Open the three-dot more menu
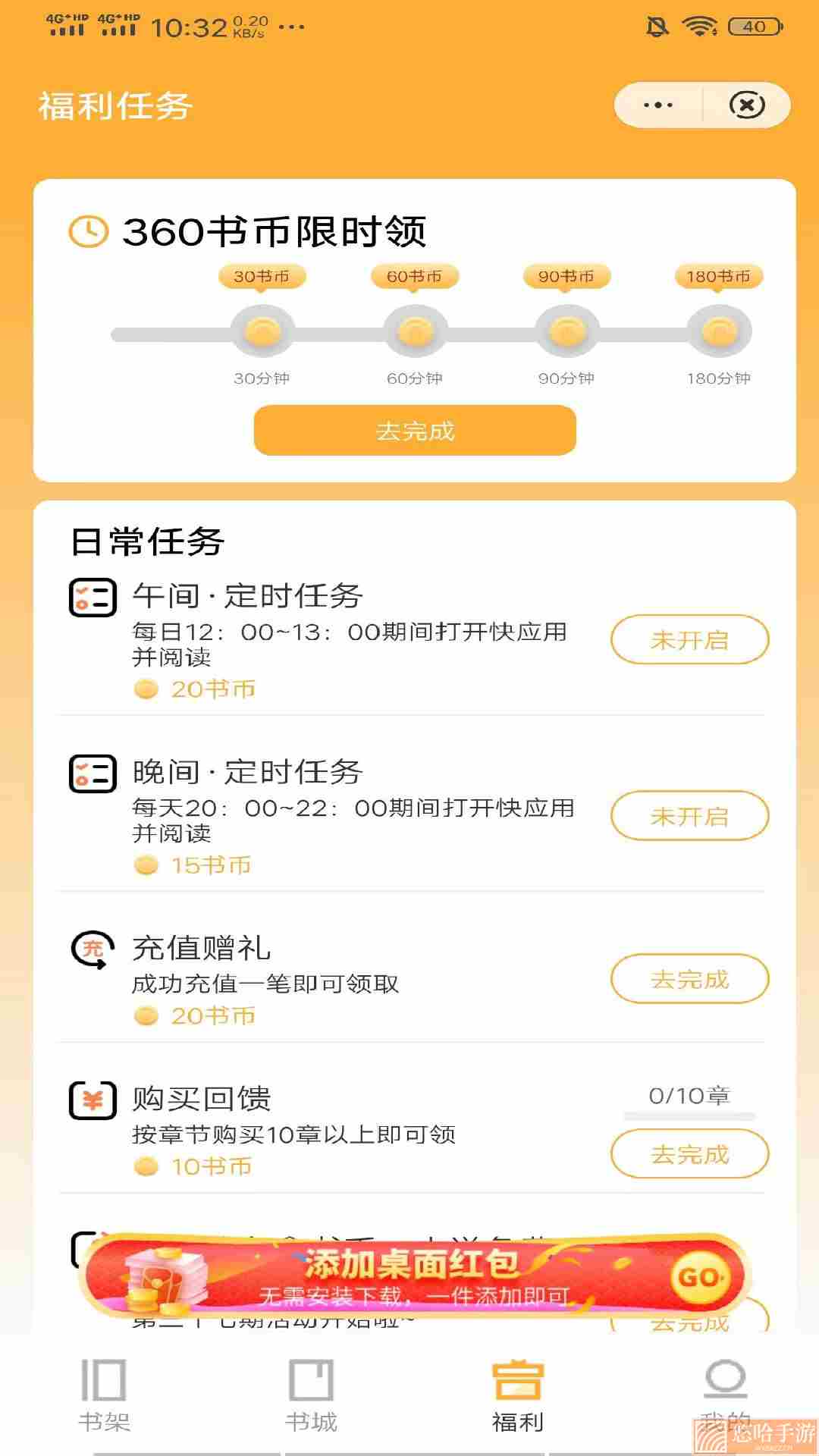The image size is (819, 1456). pos(657,105)
